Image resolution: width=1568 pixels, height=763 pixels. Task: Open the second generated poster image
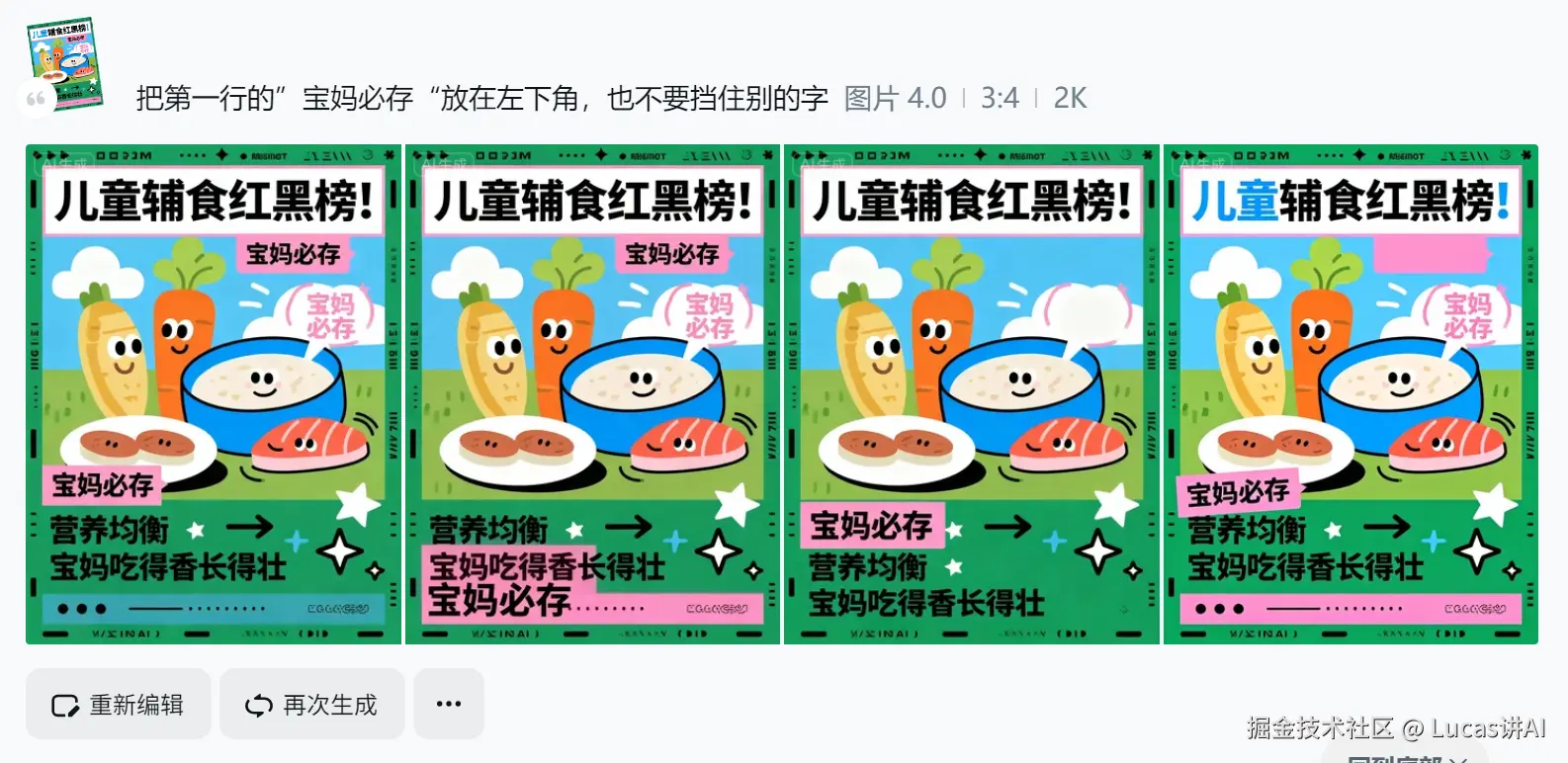(x=592, y=394)
